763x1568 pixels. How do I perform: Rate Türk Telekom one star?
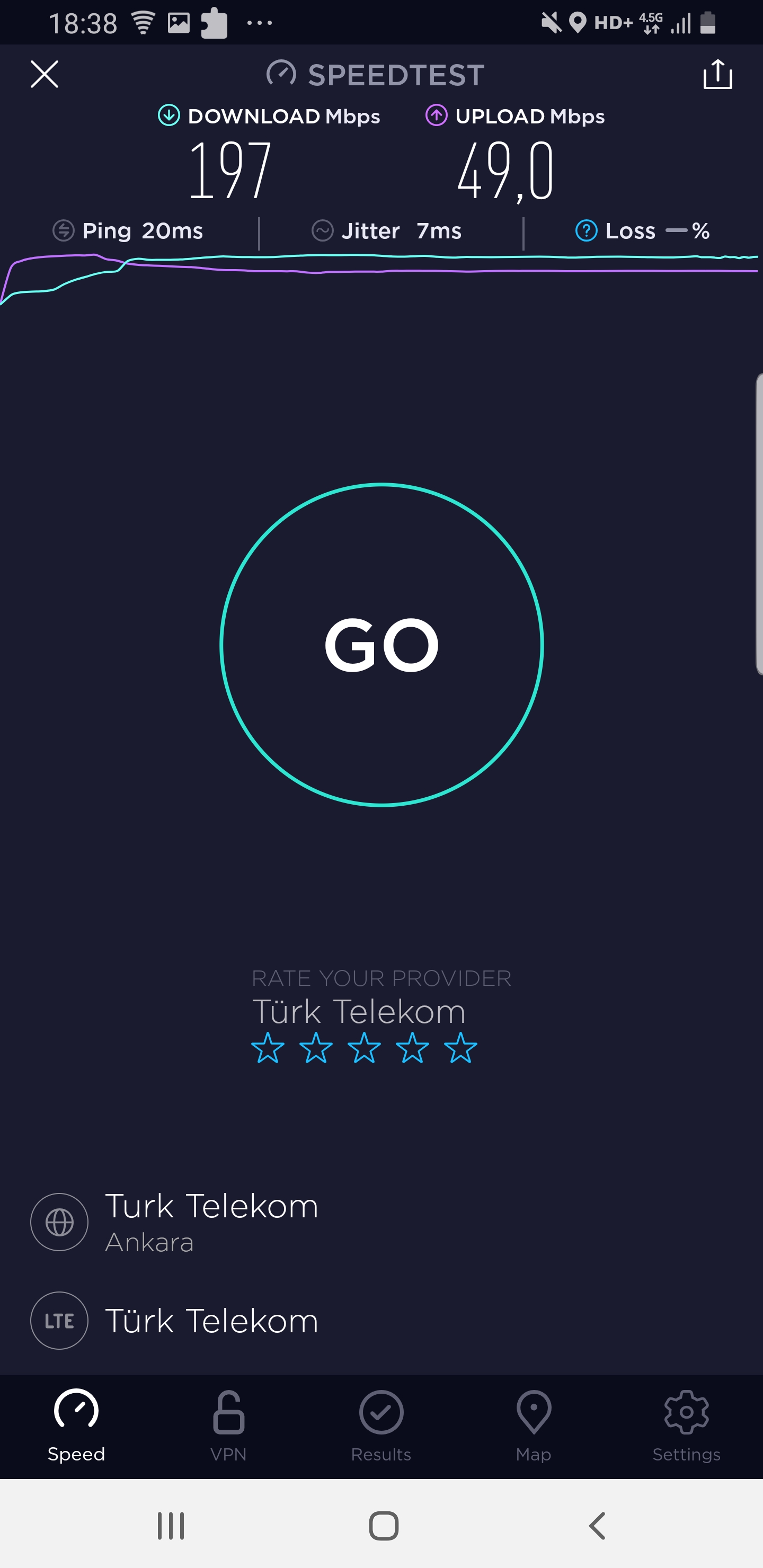[x=268, y=1048]
